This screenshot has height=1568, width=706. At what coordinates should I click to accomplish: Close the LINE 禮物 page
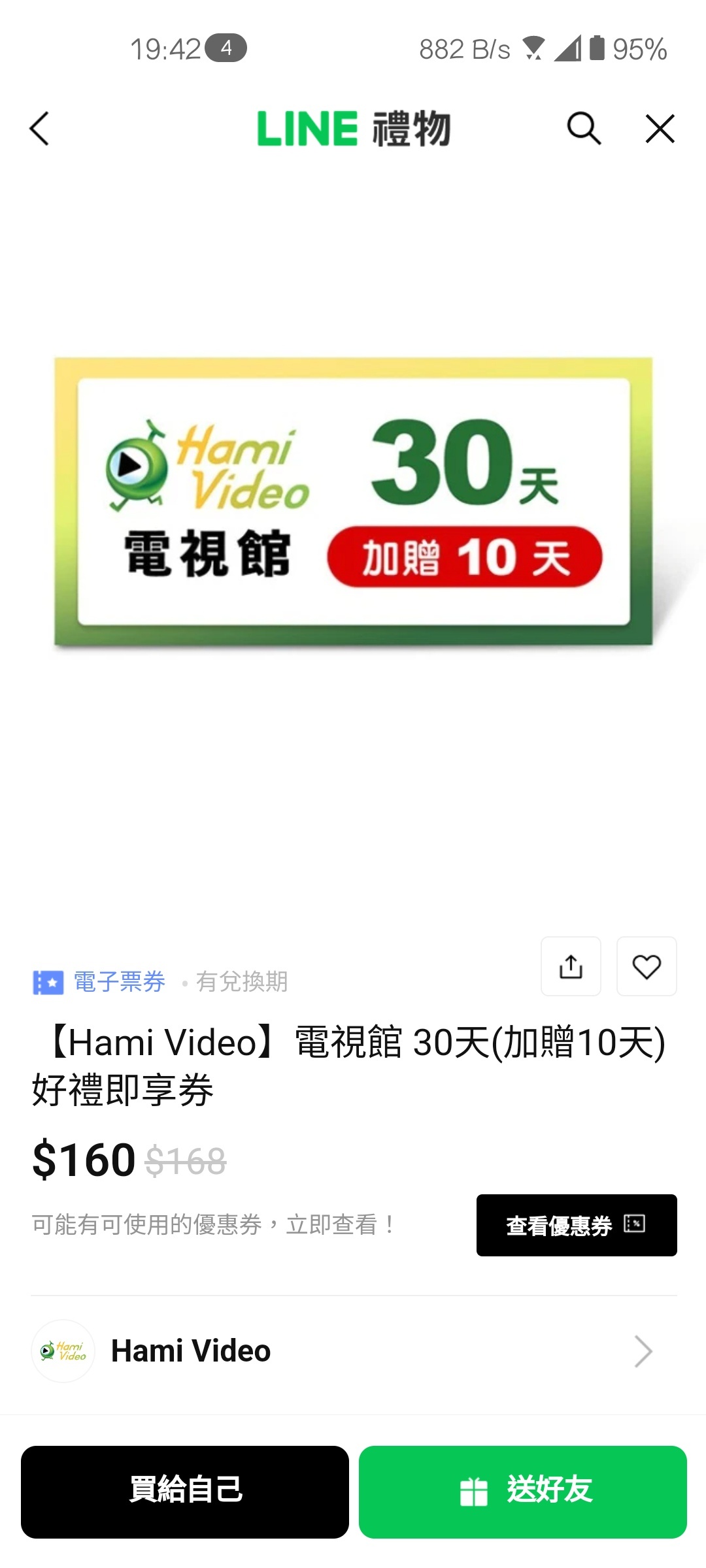click(x=660, y=129)
